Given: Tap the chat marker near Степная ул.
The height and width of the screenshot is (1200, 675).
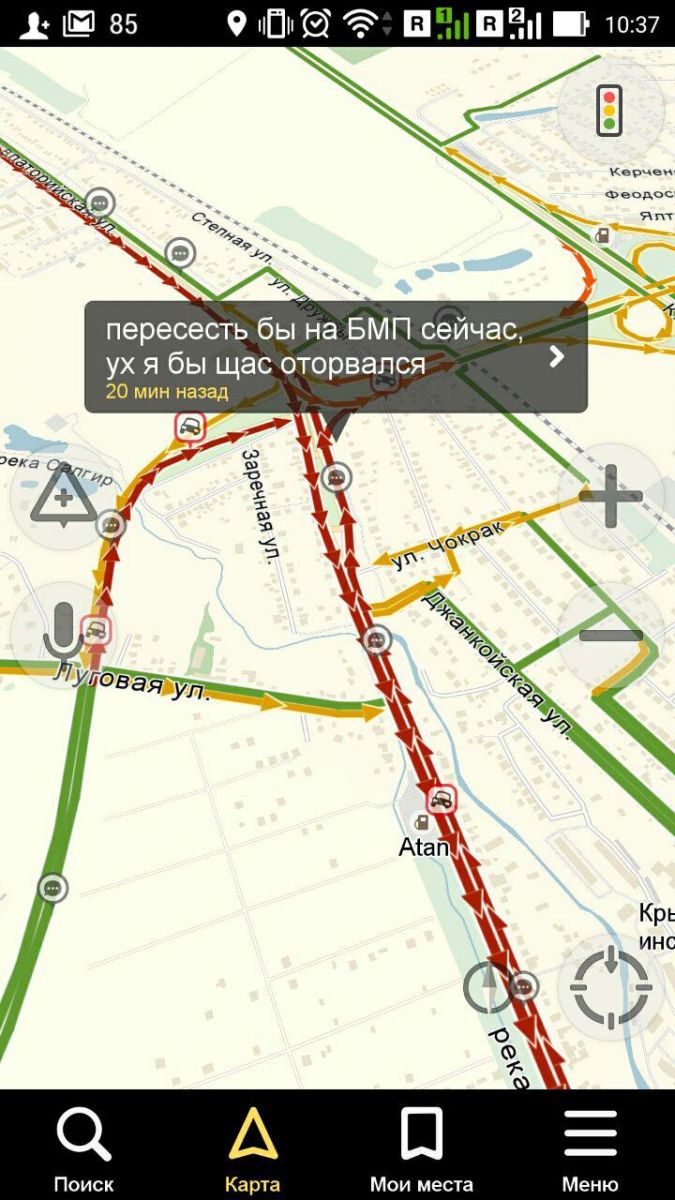Looking at the screenshot, I should pyautogui.click(x=179, y=252).
